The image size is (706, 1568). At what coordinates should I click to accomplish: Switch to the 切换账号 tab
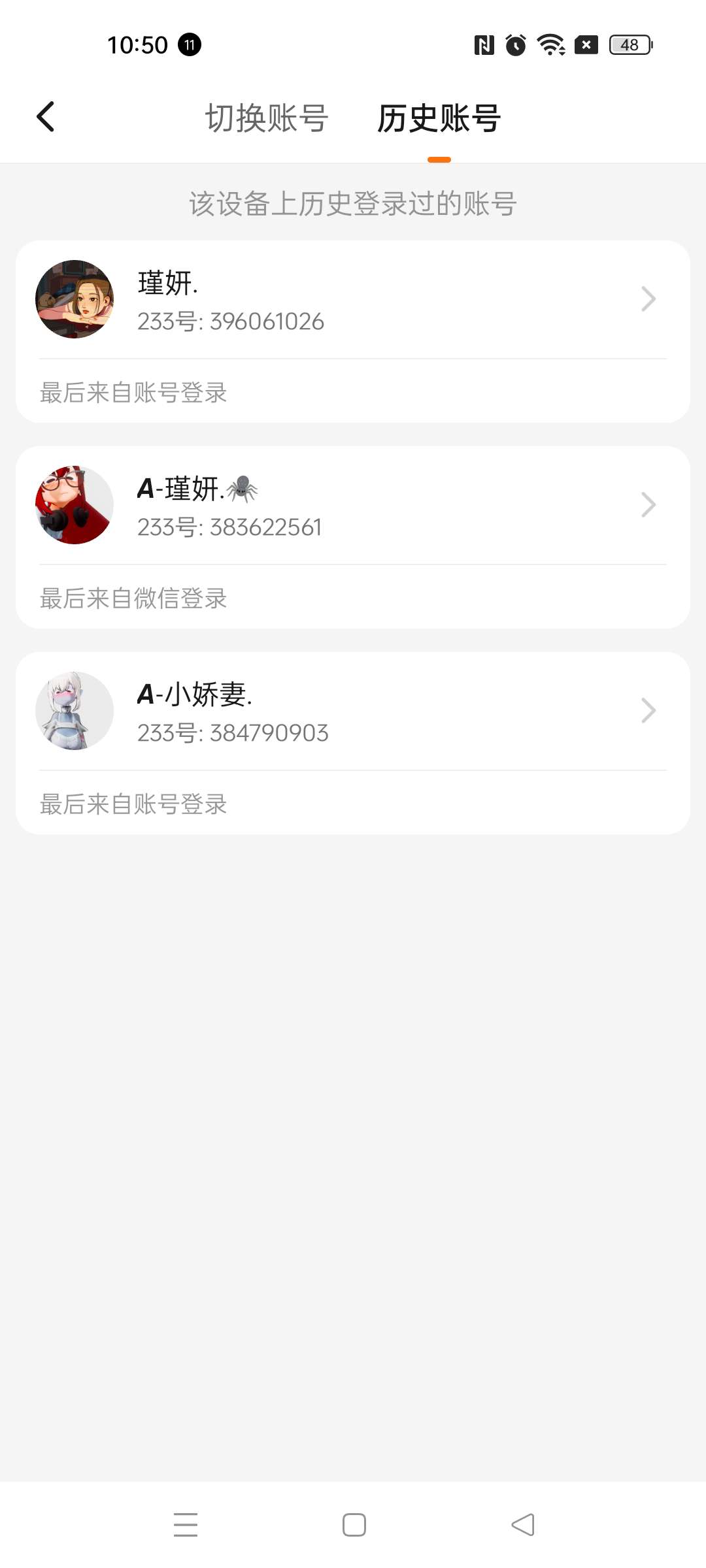(x=267, y=118)
